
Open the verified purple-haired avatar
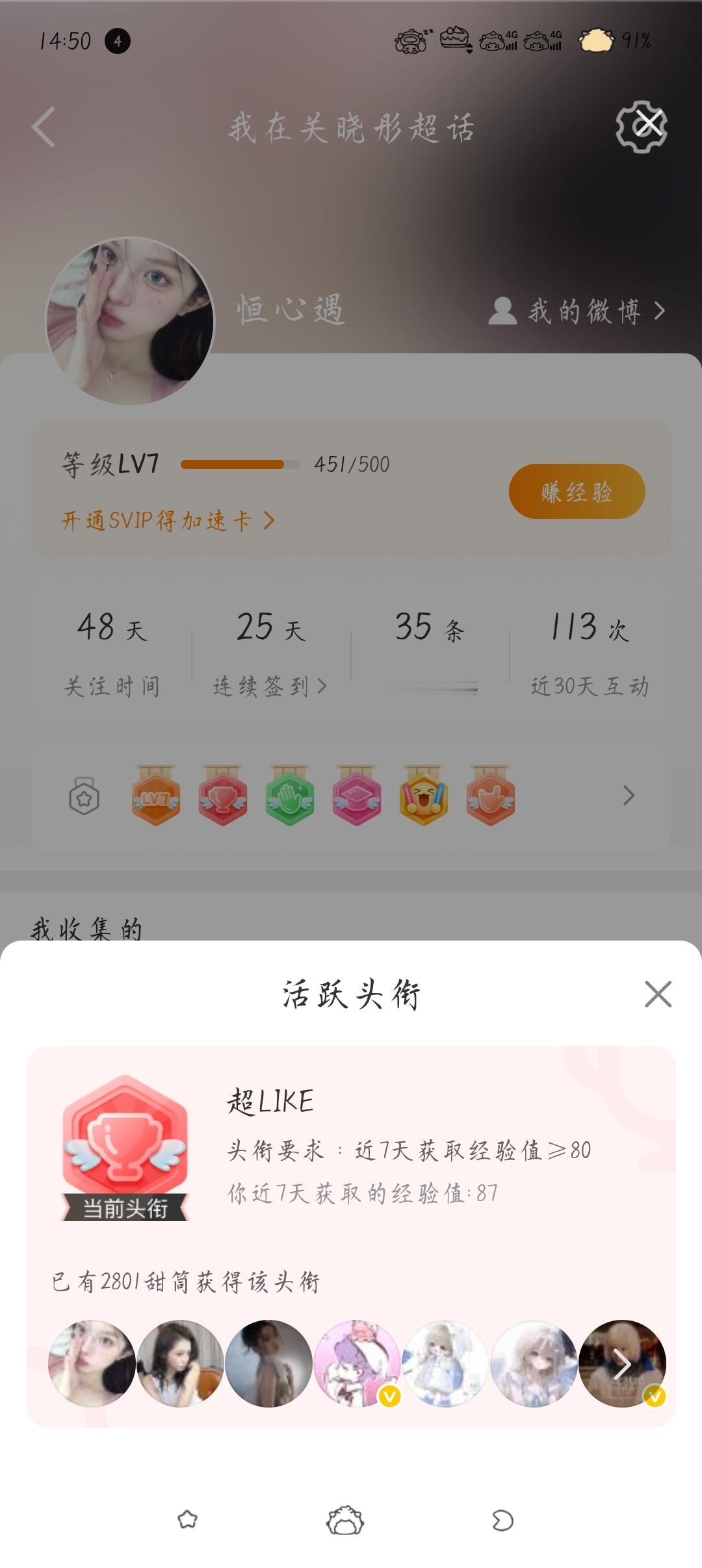coord(357,1363)
